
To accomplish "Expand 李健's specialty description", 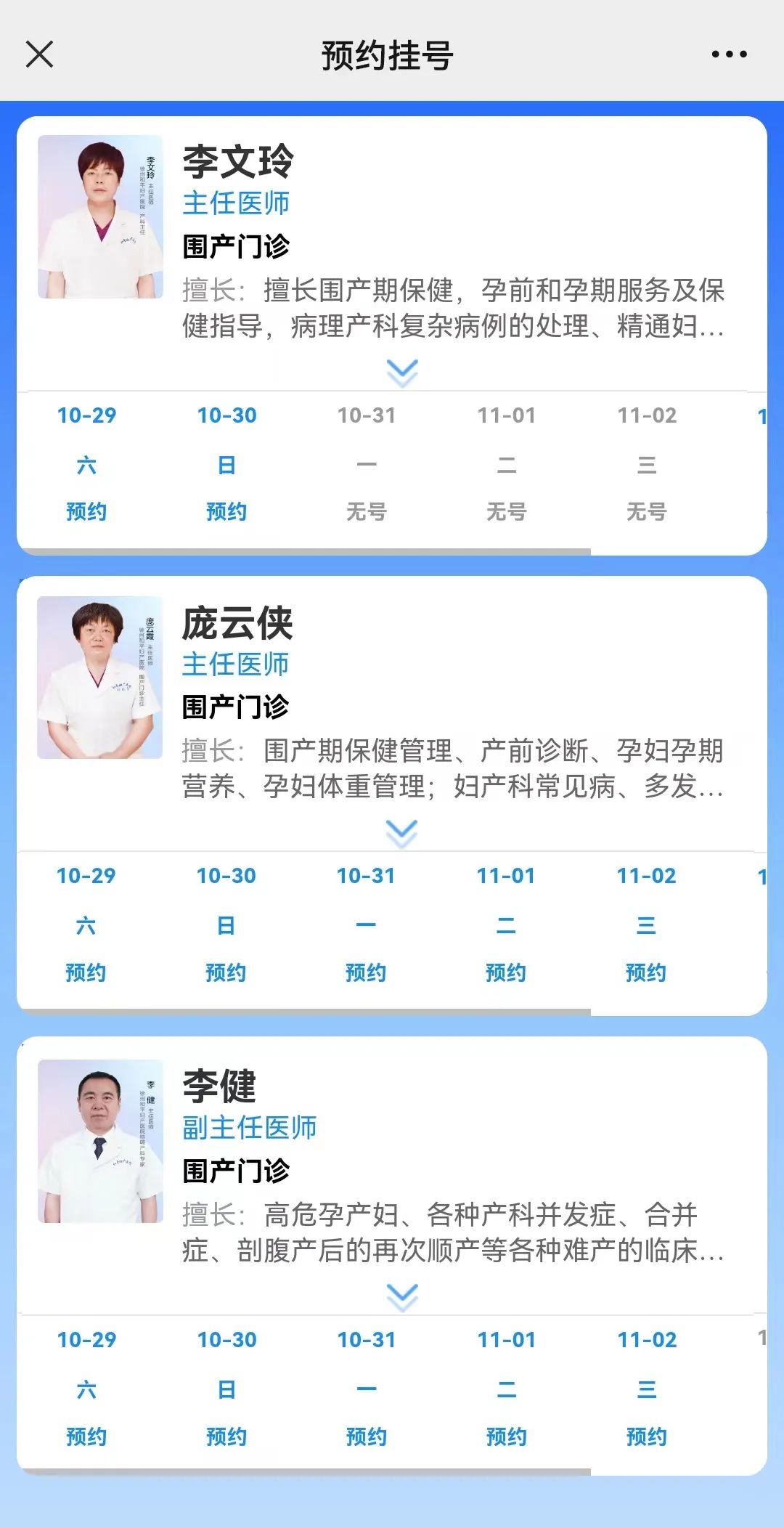I will (401, 1296).
